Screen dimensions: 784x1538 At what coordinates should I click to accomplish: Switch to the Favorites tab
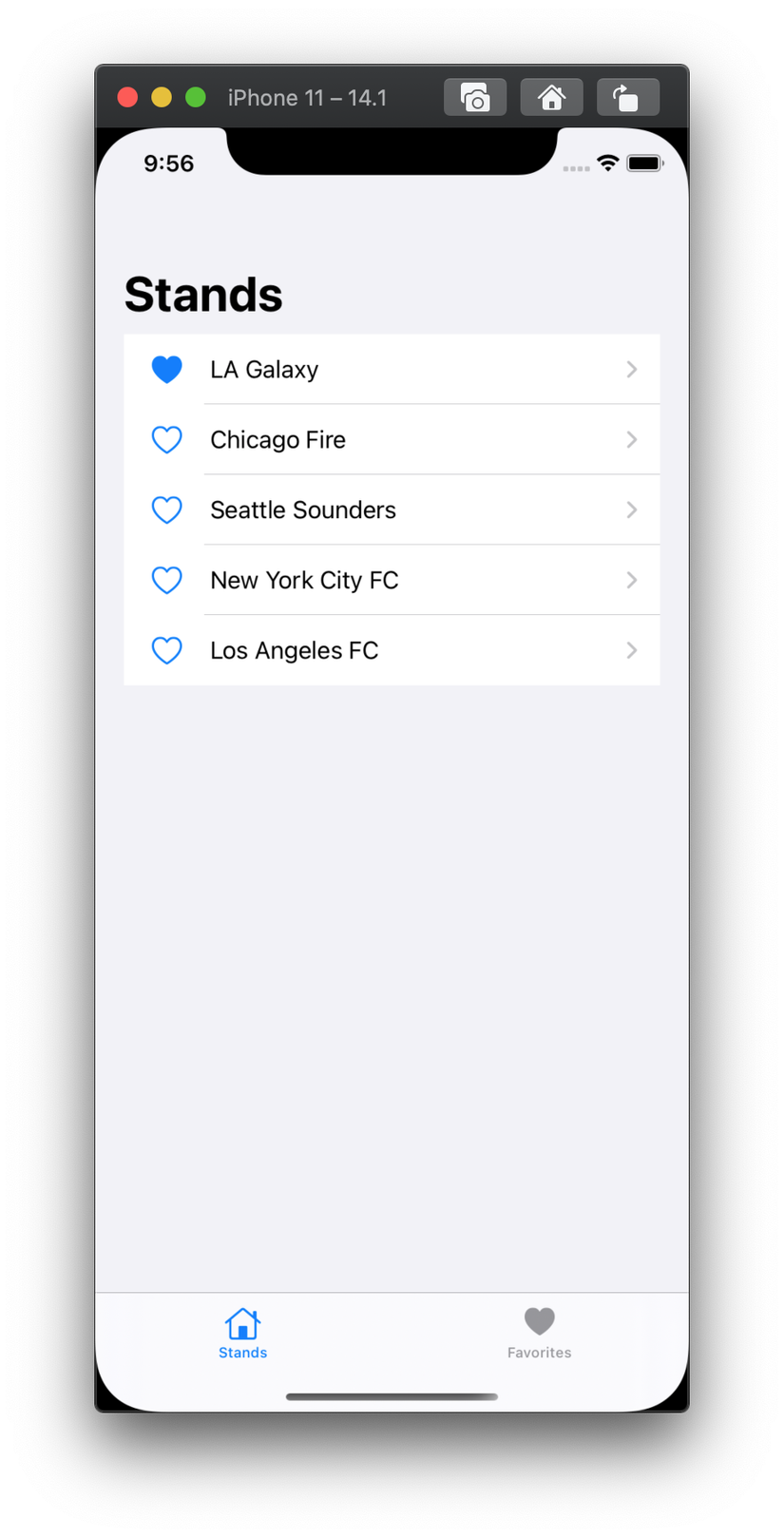pyautogui.click(x=539, y=1333)
